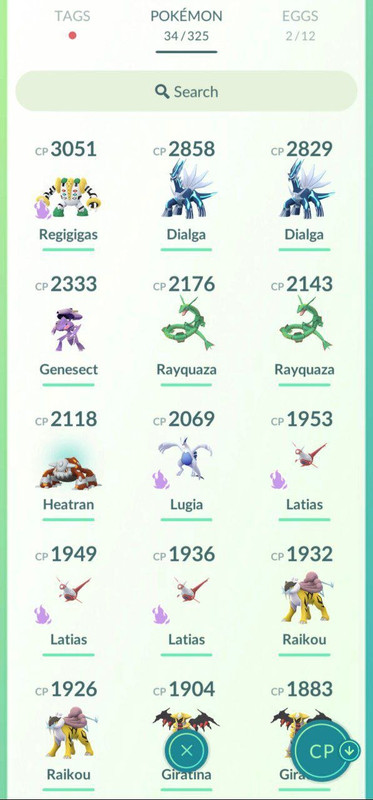The image size is (373, 800).
Task: Open the Raikou with CP 1926
Action: point(68,735)
